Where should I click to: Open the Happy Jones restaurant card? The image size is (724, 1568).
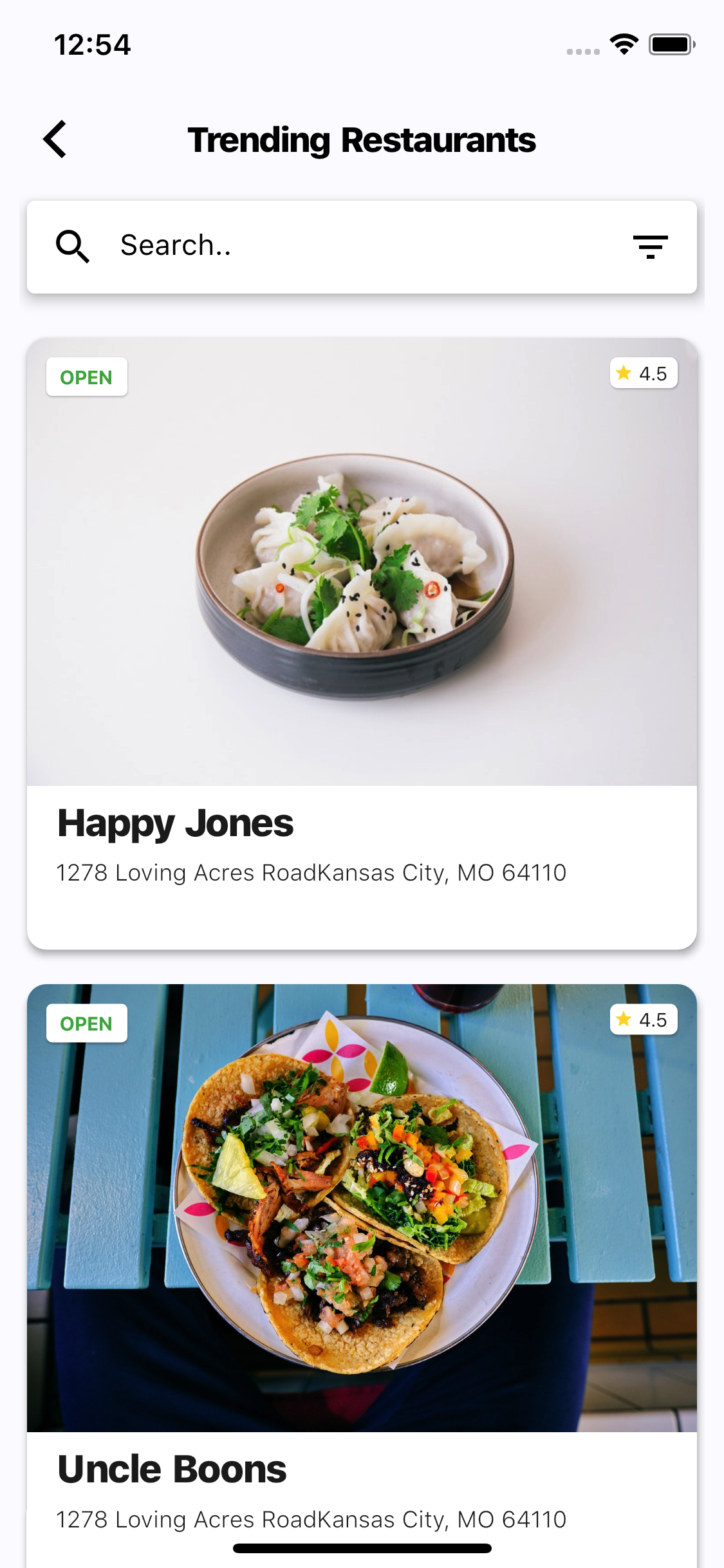[362, 644]
